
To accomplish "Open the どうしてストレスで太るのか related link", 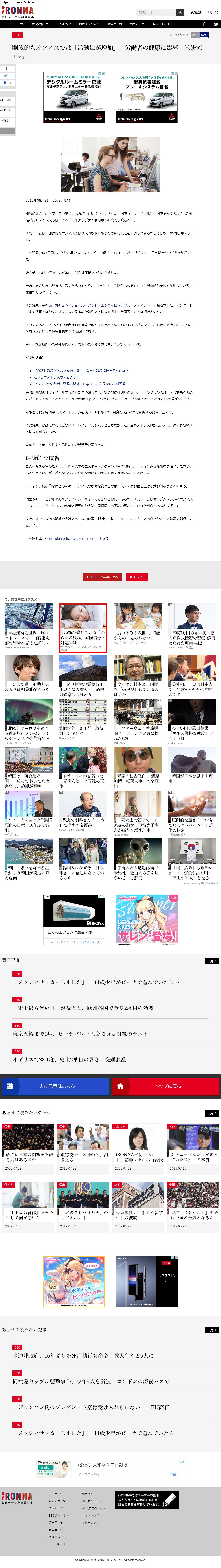I will click(x=55, y=377).
